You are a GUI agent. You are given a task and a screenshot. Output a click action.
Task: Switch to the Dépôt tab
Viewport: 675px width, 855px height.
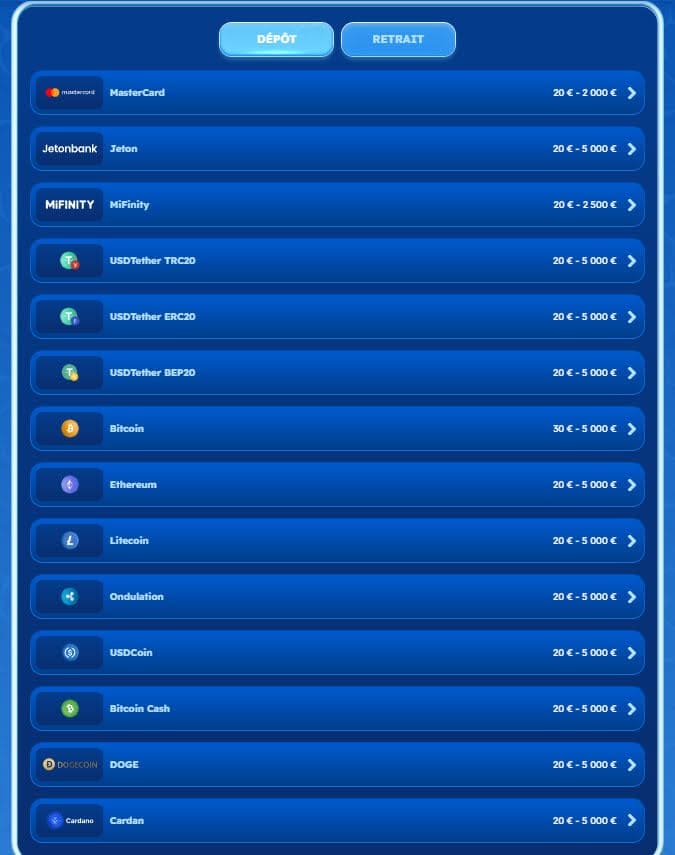pyautogui.click(x=276, y=39)
